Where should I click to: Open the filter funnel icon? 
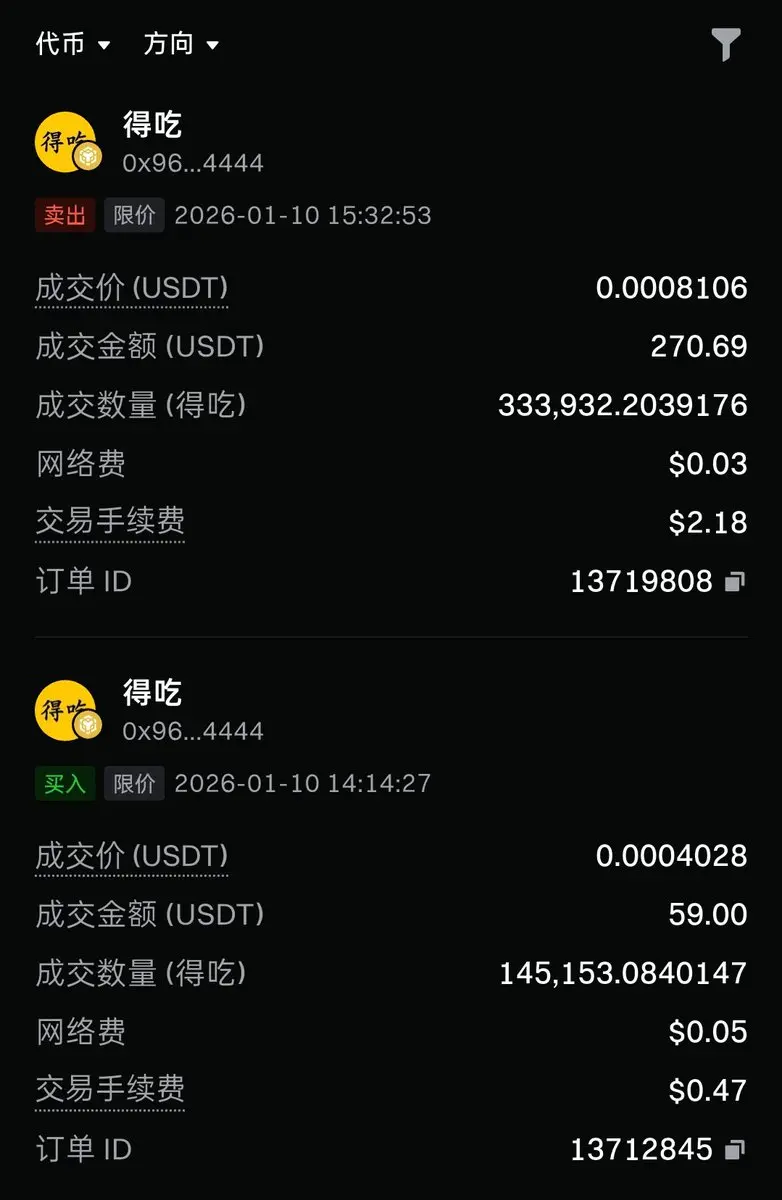coord(726,44)
